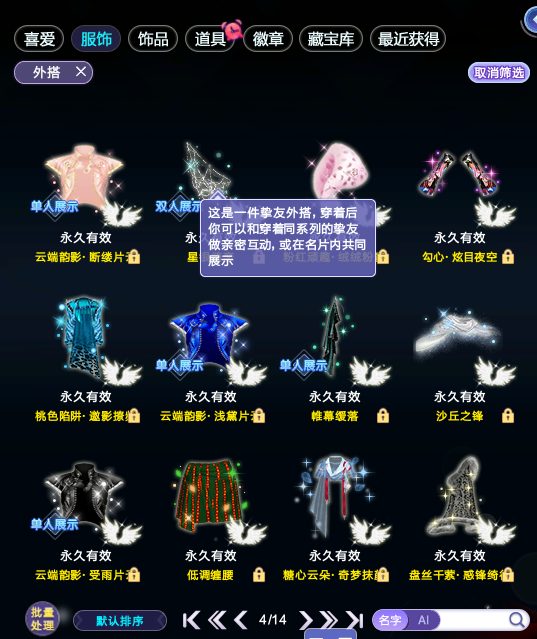Switch search mode to AI
The width and height of the screenshot is (537, 639).
423,620
